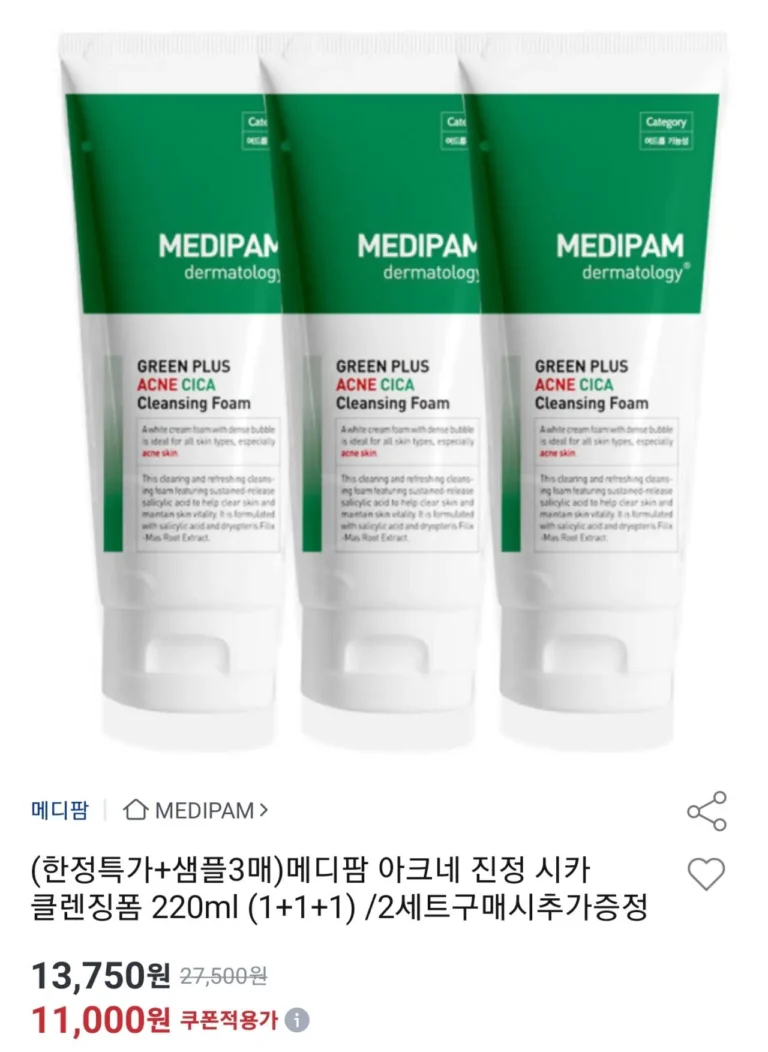Open the 메디팜 brand link
Image resolution: width=768 pixels, height=1052 pixels.
tap(59, 810)
